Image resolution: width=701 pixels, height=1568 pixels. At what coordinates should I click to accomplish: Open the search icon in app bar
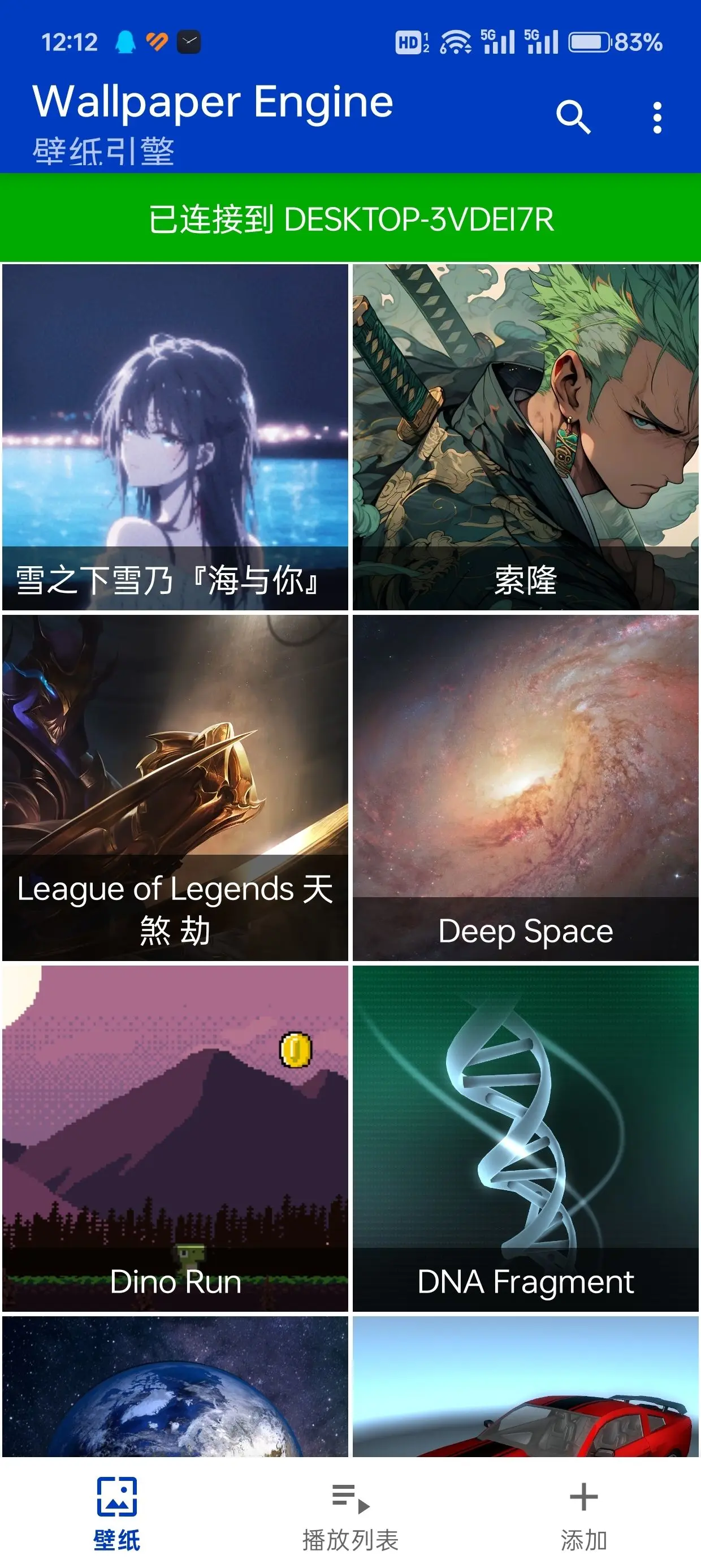coord(573,117)
